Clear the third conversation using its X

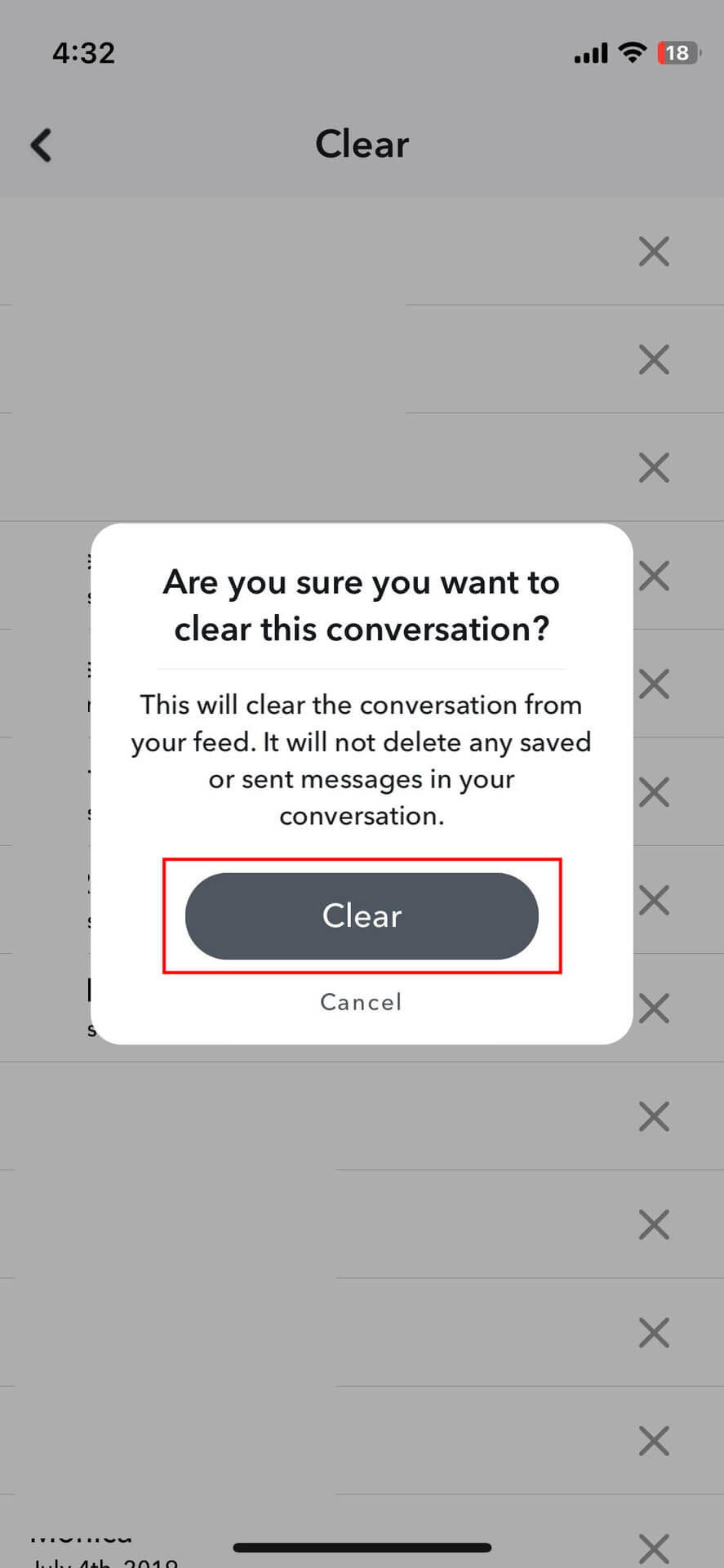pos(653,467)
